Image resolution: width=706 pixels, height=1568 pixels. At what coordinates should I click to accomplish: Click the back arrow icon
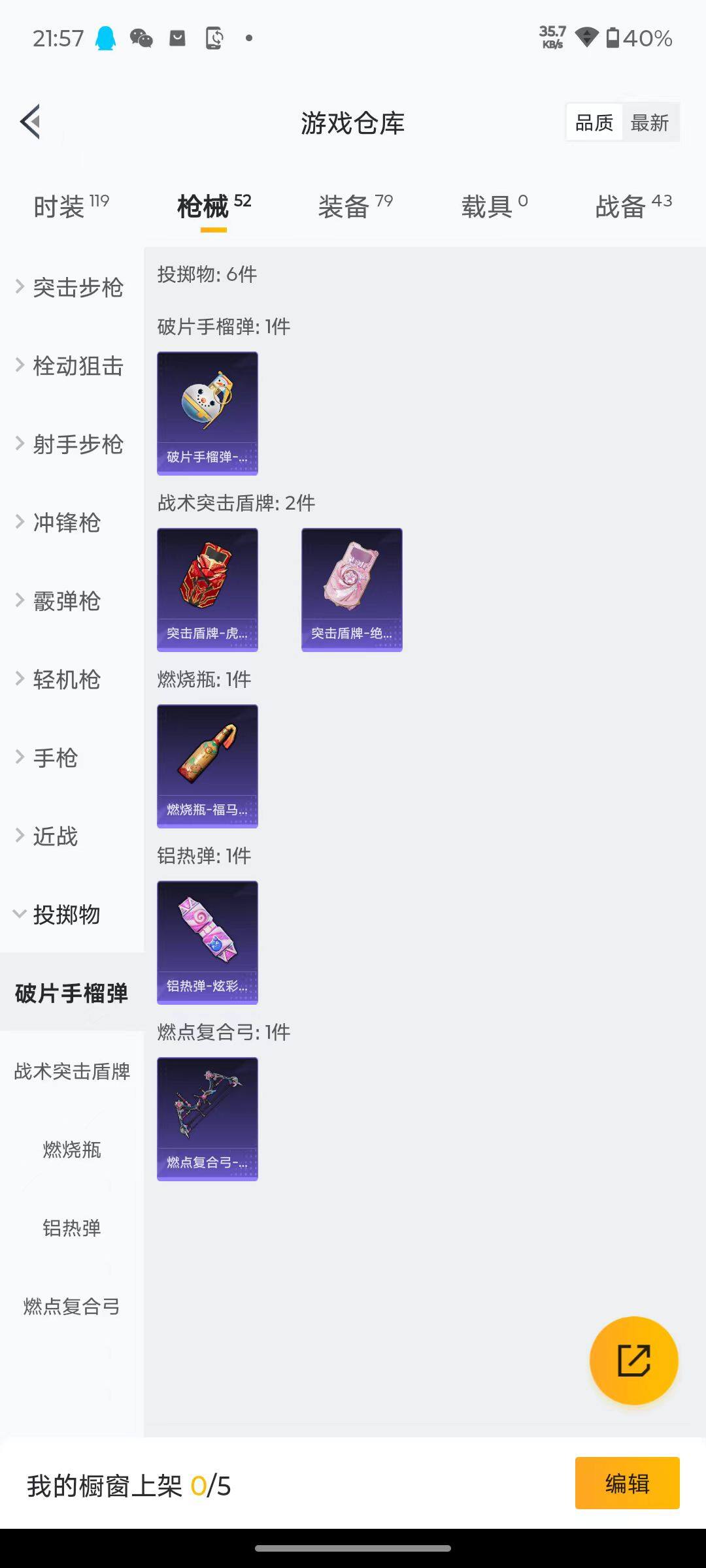click(x=29, y=122)
